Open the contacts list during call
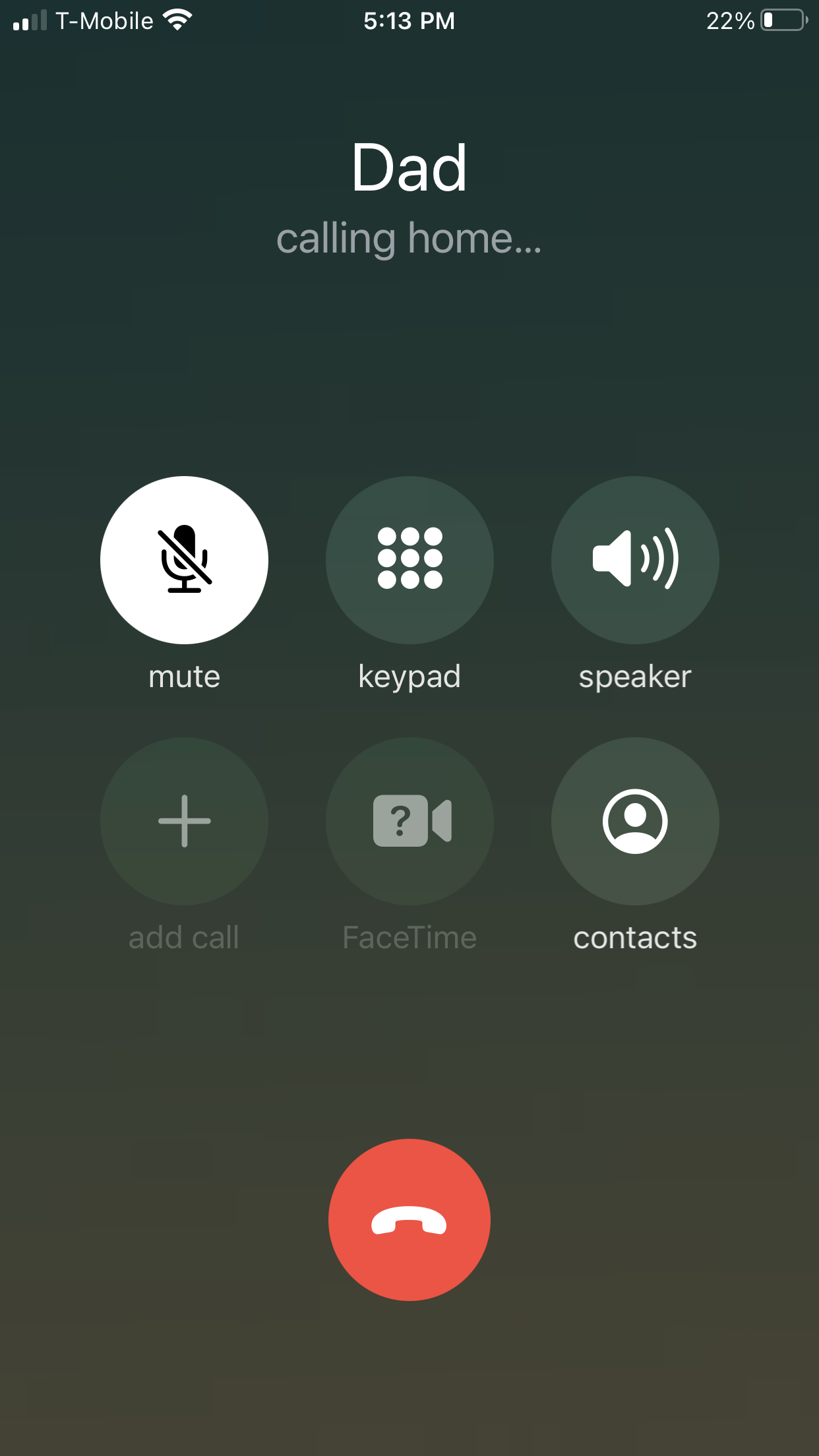 click(635, 821)
